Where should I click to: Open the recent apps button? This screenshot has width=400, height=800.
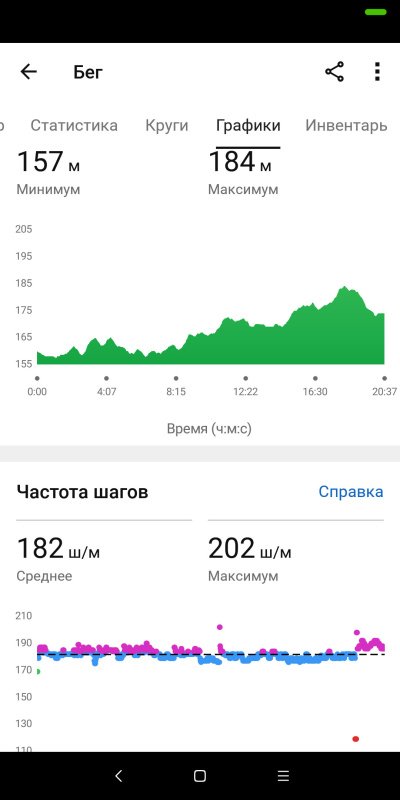[x=283, y=776]
